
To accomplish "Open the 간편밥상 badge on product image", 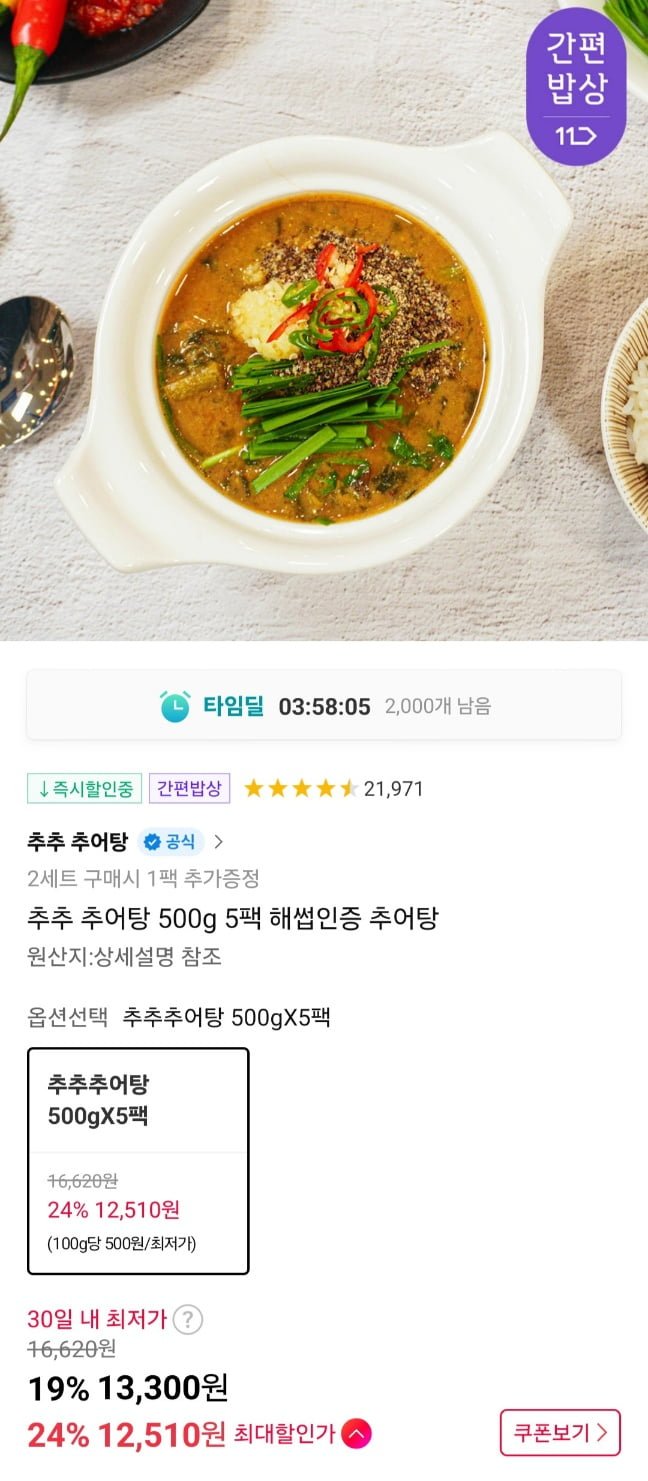I will [576, 86].
